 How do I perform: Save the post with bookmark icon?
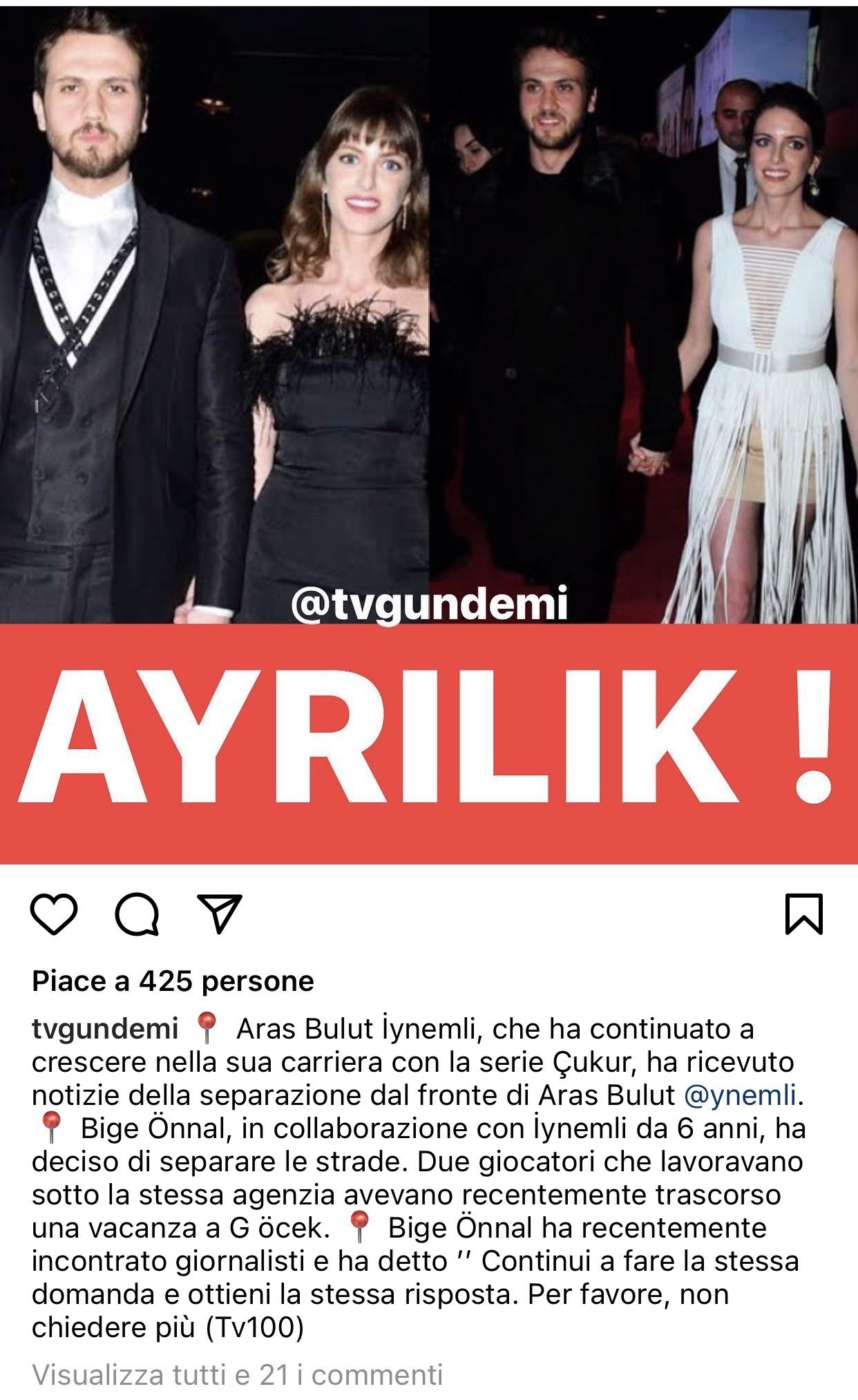[804, 914]
